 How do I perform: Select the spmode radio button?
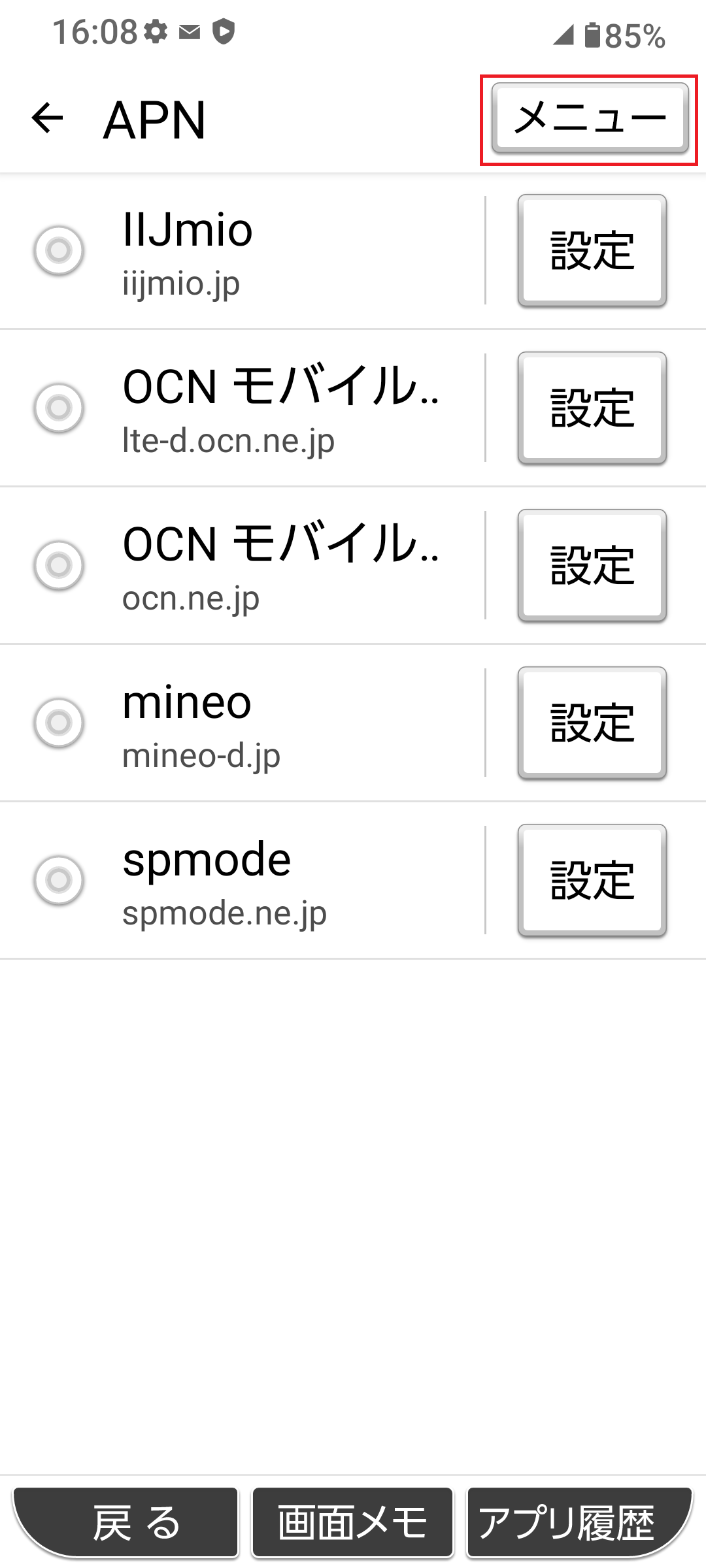(58, 881)
